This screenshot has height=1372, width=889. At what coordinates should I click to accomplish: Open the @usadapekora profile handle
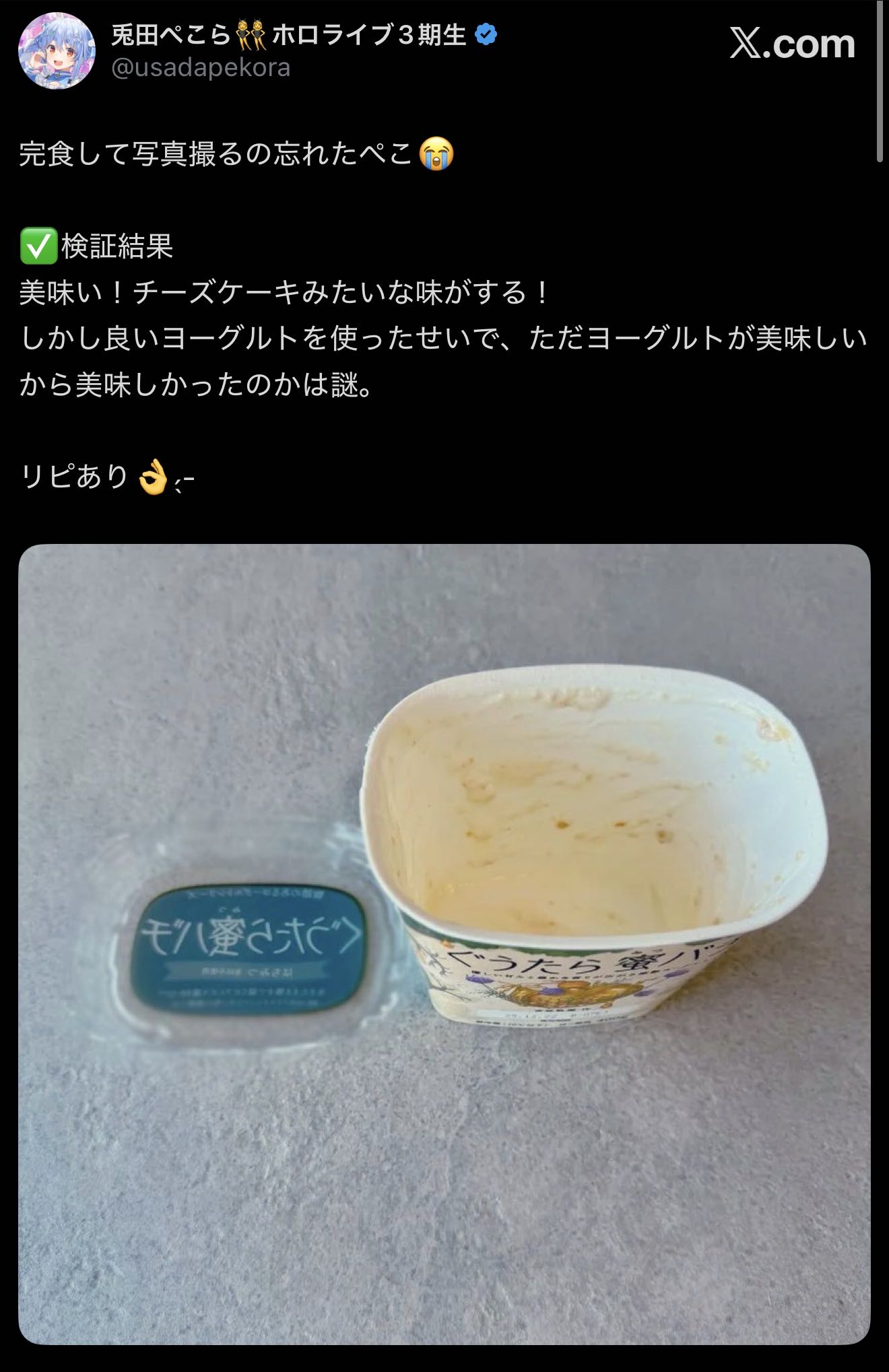coord(200,68)
